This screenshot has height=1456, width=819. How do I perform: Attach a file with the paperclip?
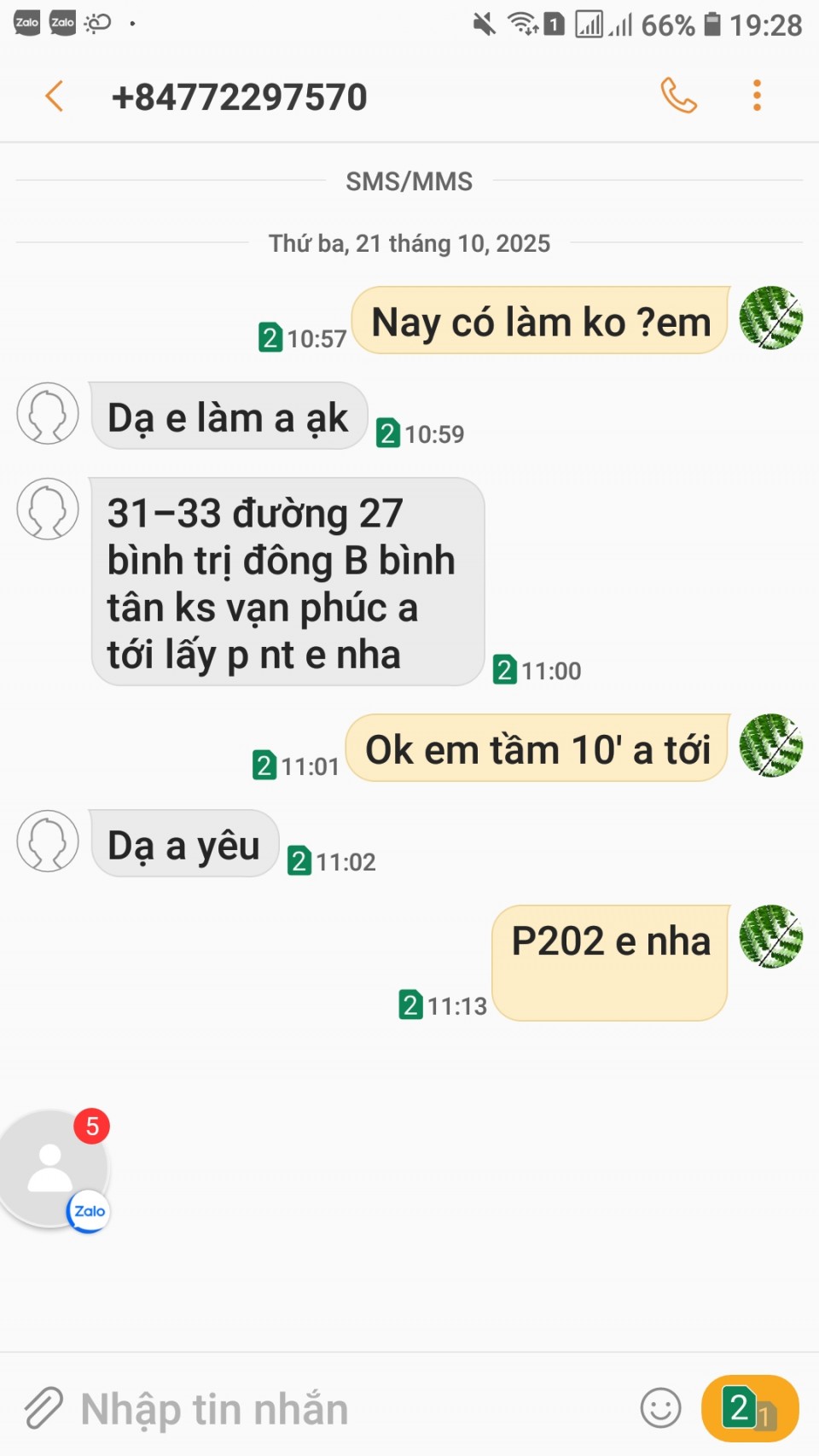(x=44, y=1407)
